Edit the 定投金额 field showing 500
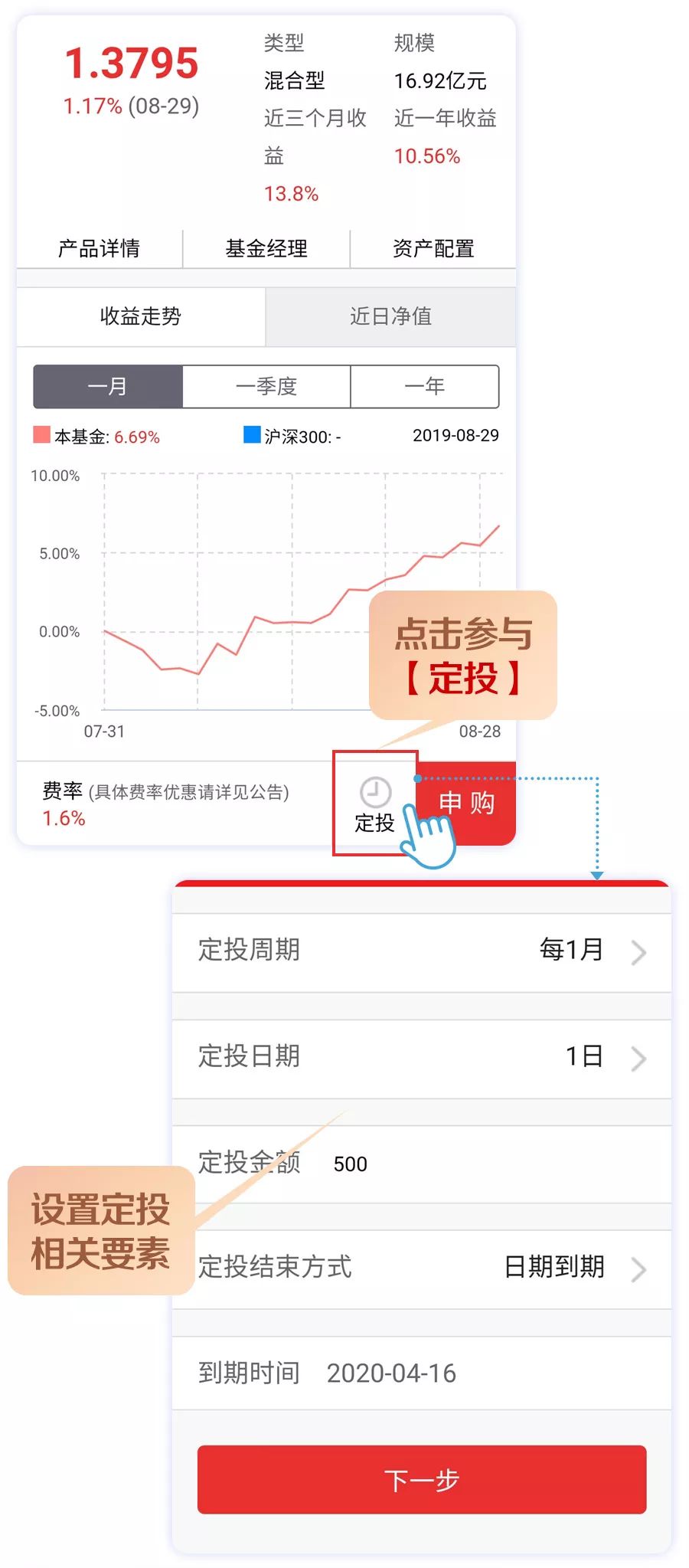689x1568 pixels. (x=351, y=1163)
